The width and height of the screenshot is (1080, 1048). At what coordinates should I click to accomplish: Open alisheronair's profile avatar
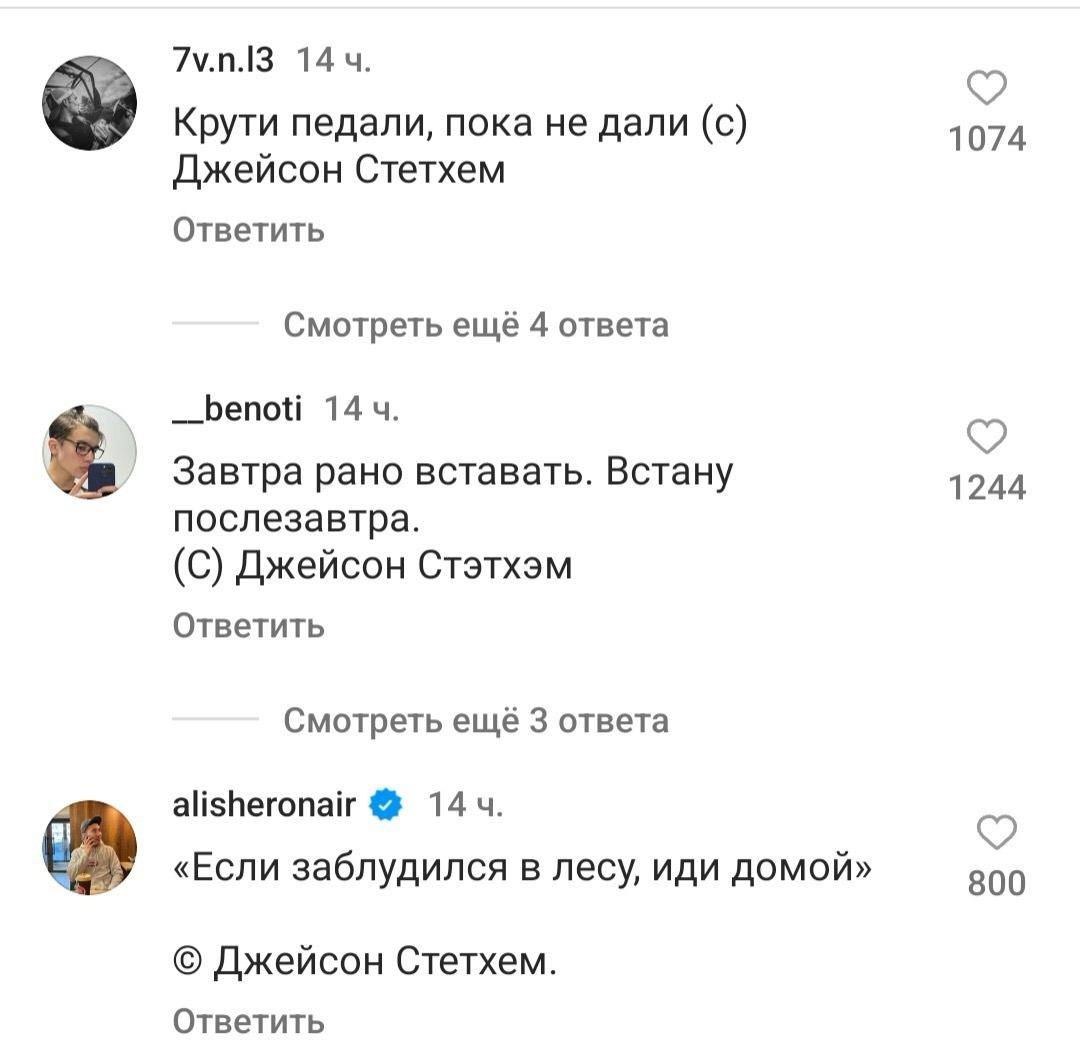click(90, 847)
